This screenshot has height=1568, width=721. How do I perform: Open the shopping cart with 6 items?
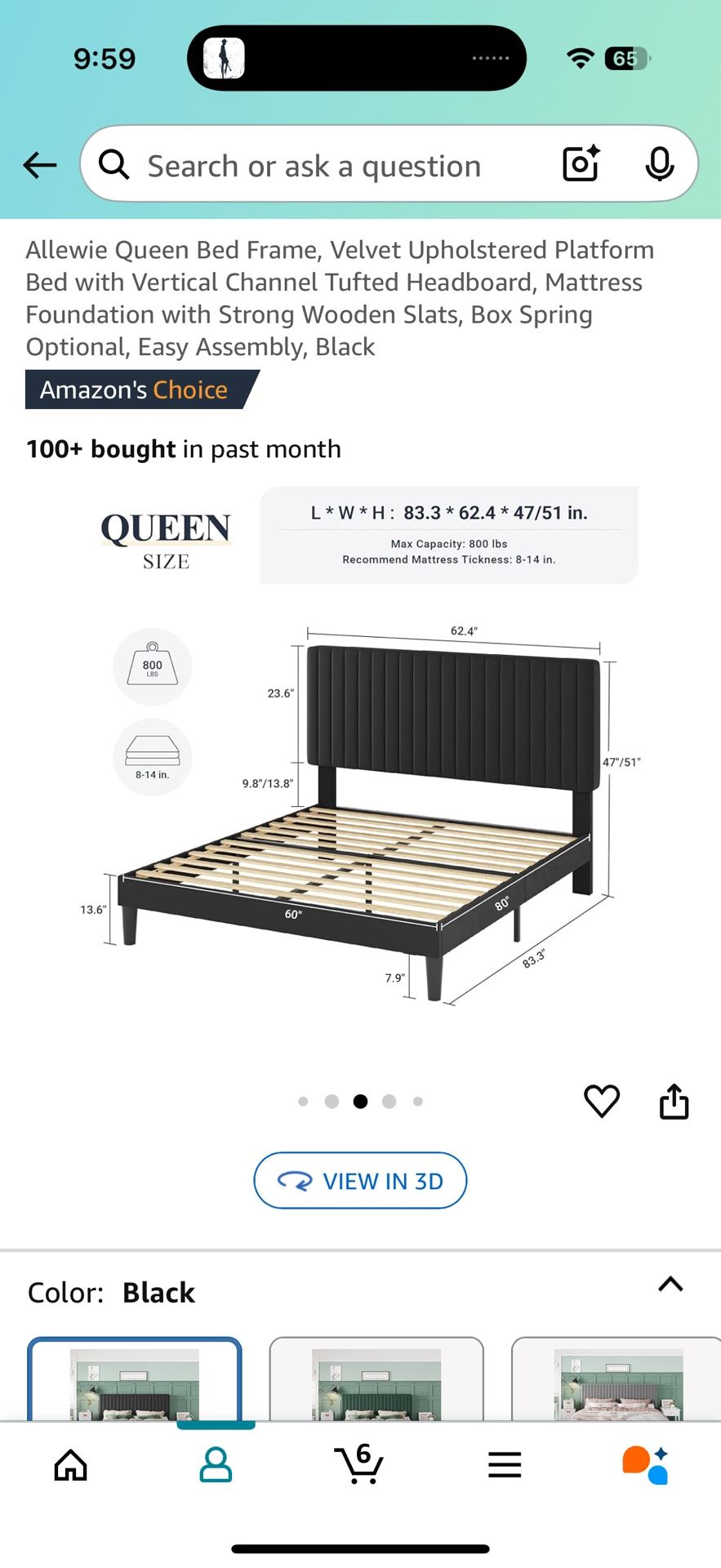[360, 1464]
